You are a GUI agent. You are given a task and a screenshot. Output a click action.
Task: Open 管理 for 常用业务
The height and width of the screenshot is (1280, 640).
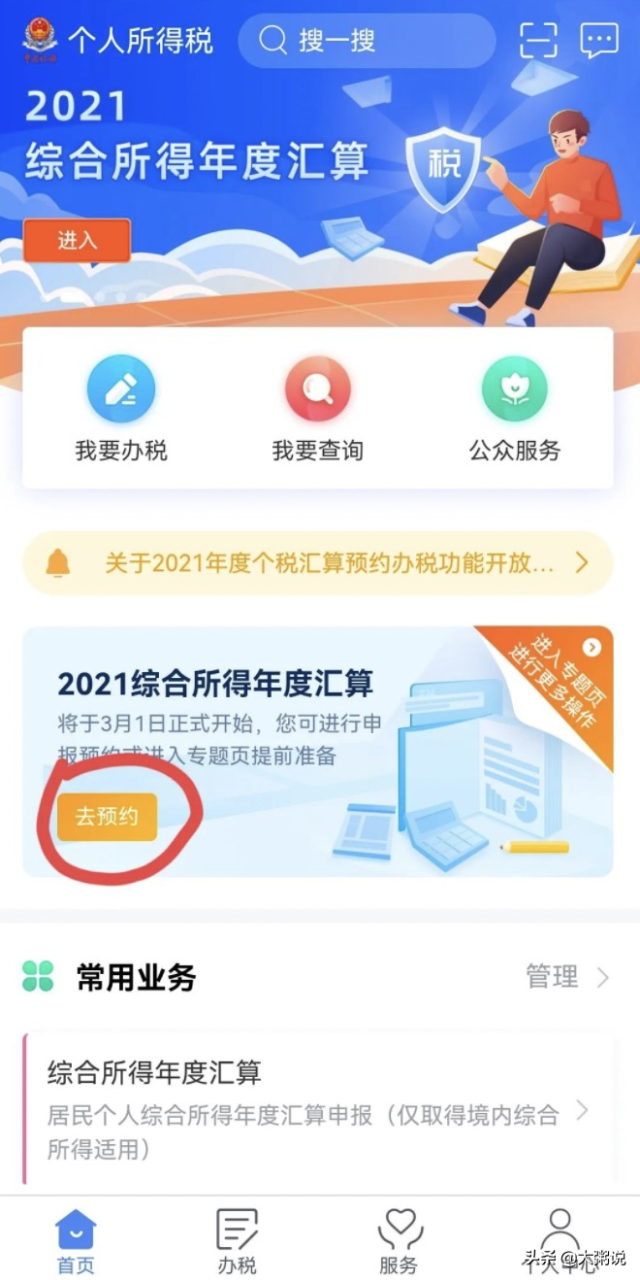click(x=566, y=976)
